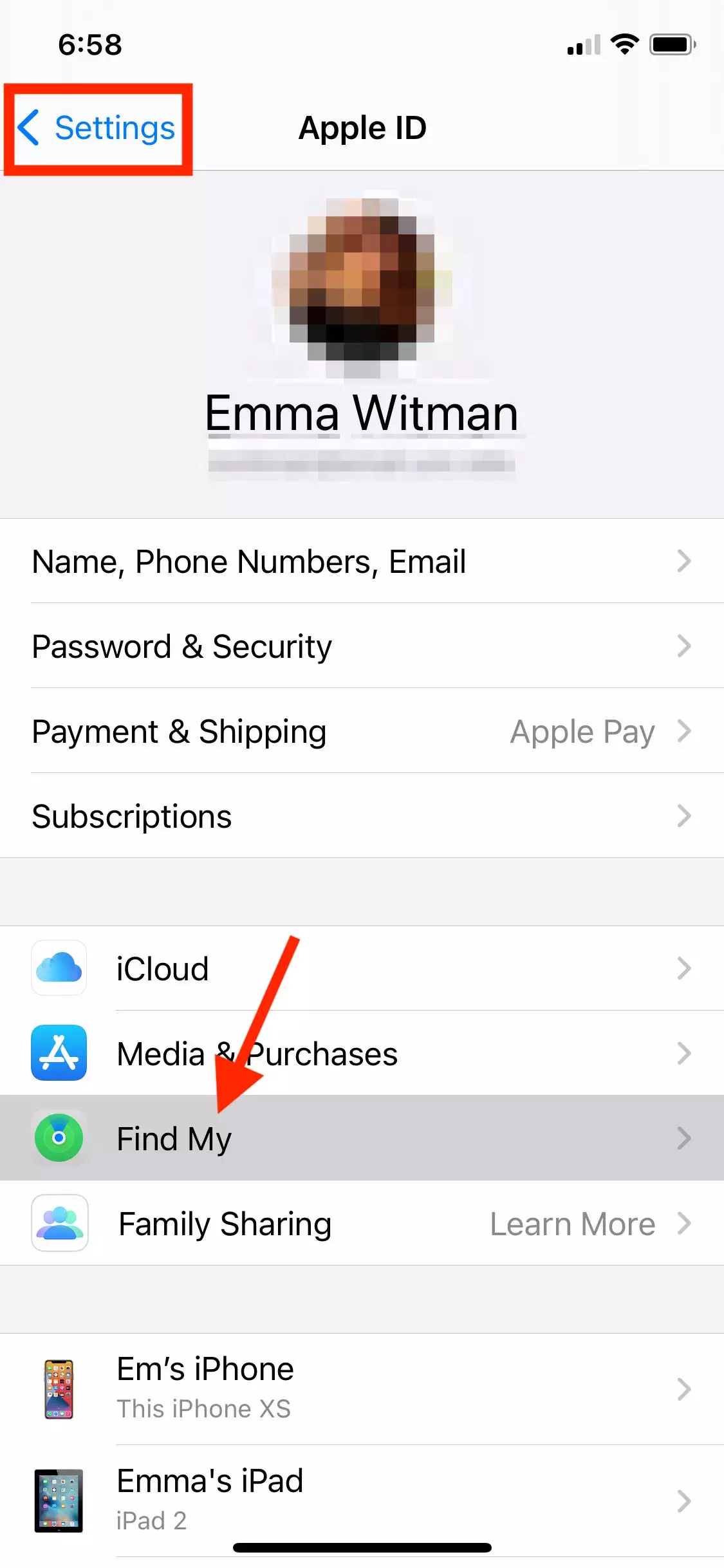Open Name, Phone Numbers, Email
The height and width of the screenshot is (1568, 724).
(362, 561)
